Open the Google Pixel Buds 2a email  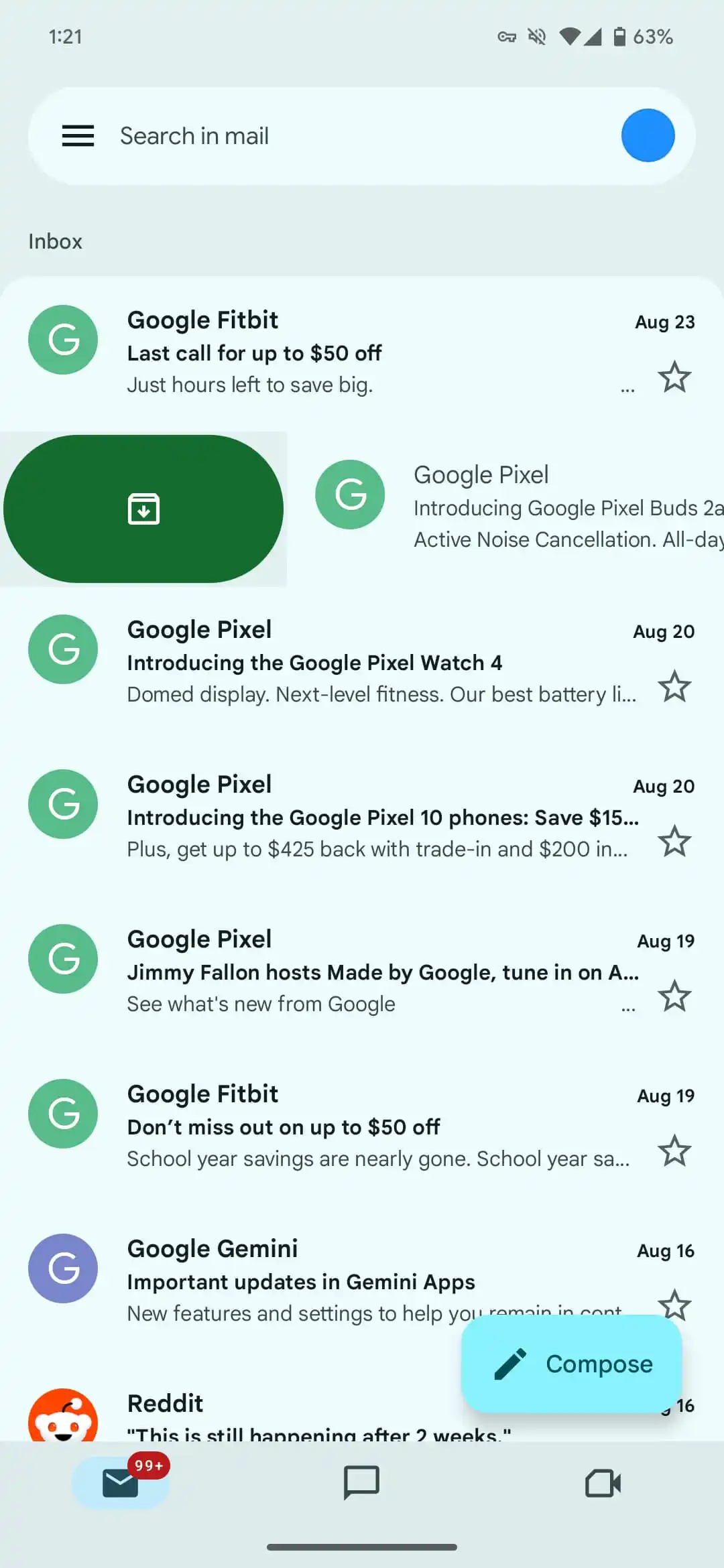point(536,508)
